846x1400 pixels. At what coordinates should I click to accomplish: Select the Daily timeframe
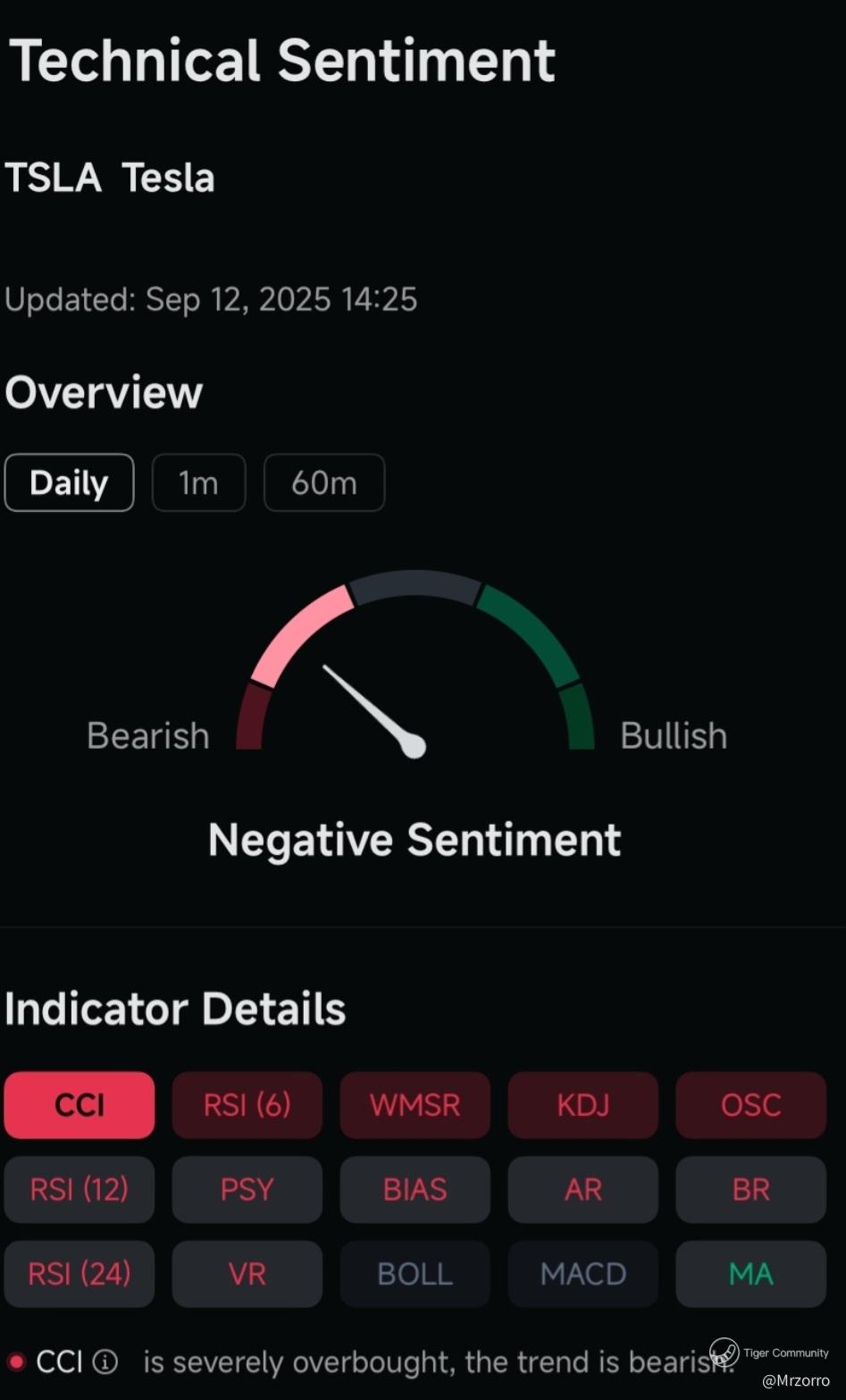(x=69, y=482)
